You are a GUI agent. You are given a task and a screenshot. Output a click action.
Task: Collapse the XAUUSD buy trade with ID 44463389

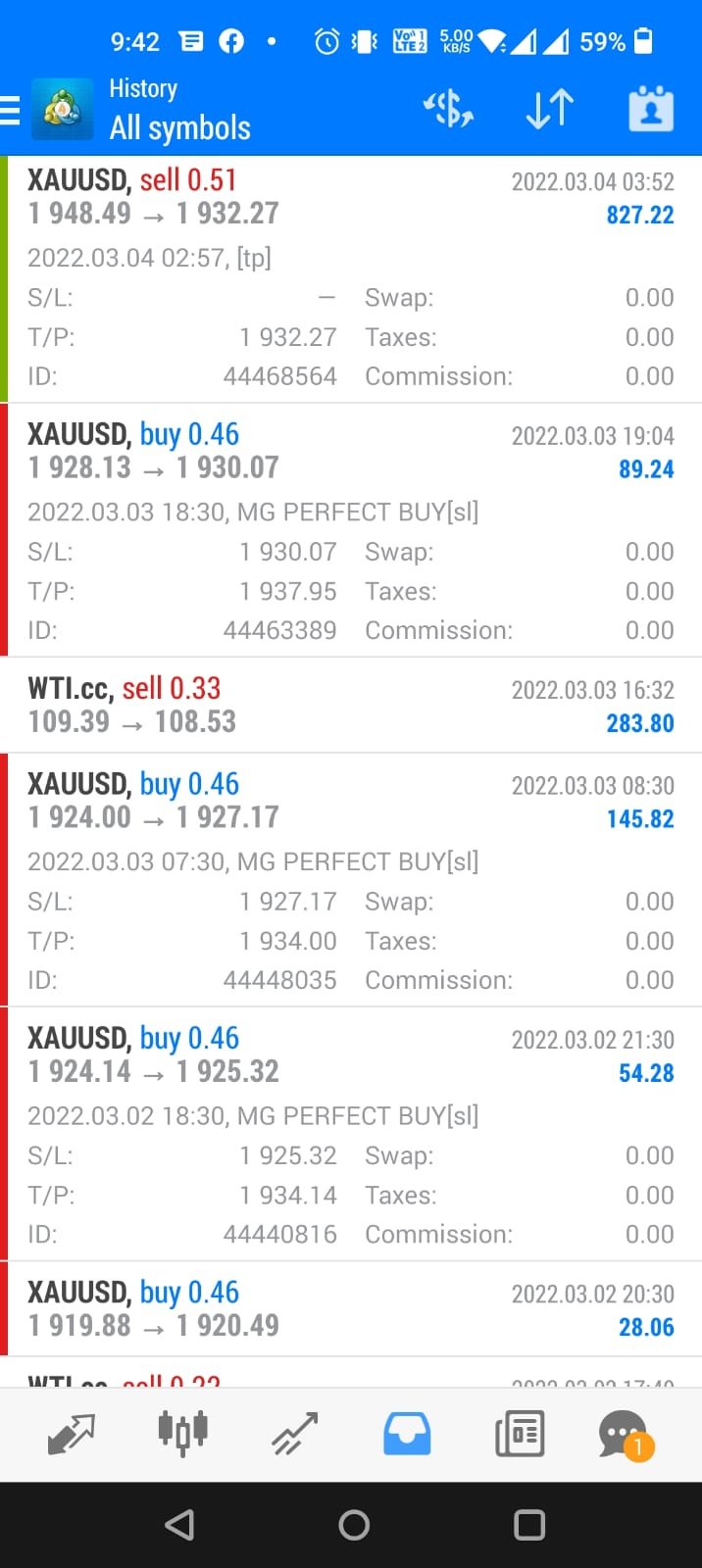[x=351, y=451]
